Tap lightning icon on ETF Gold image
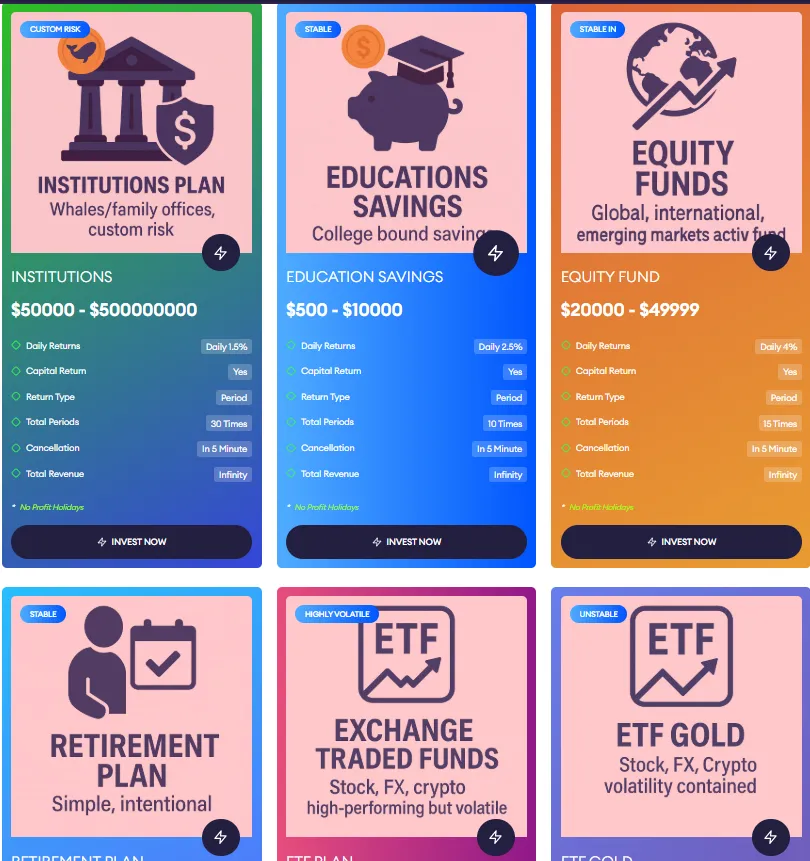The height and width of the screenshot is (861, 810). (x=770, y=837)
